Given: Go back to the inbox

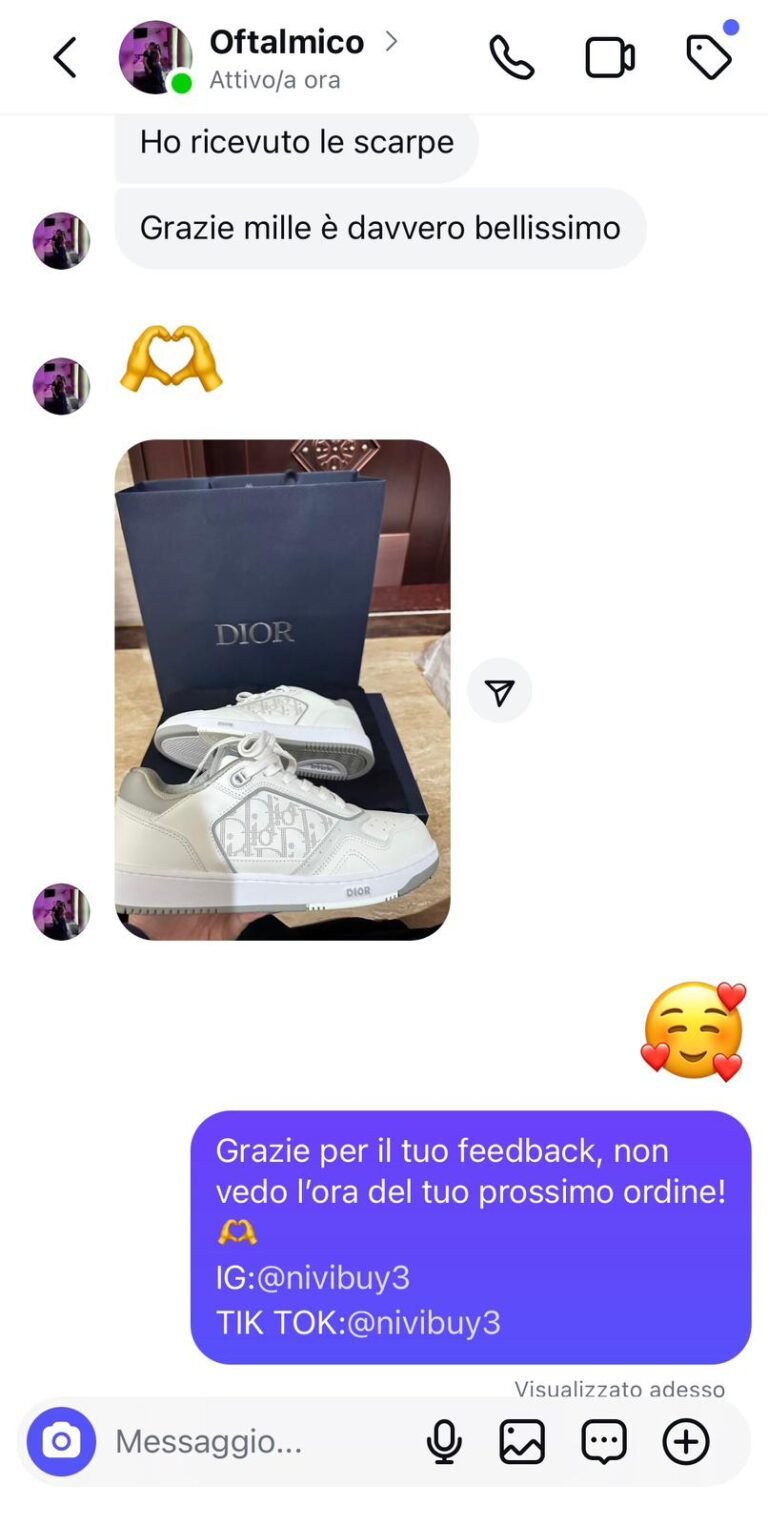Looking at the screenshot, I should (65, 58).
